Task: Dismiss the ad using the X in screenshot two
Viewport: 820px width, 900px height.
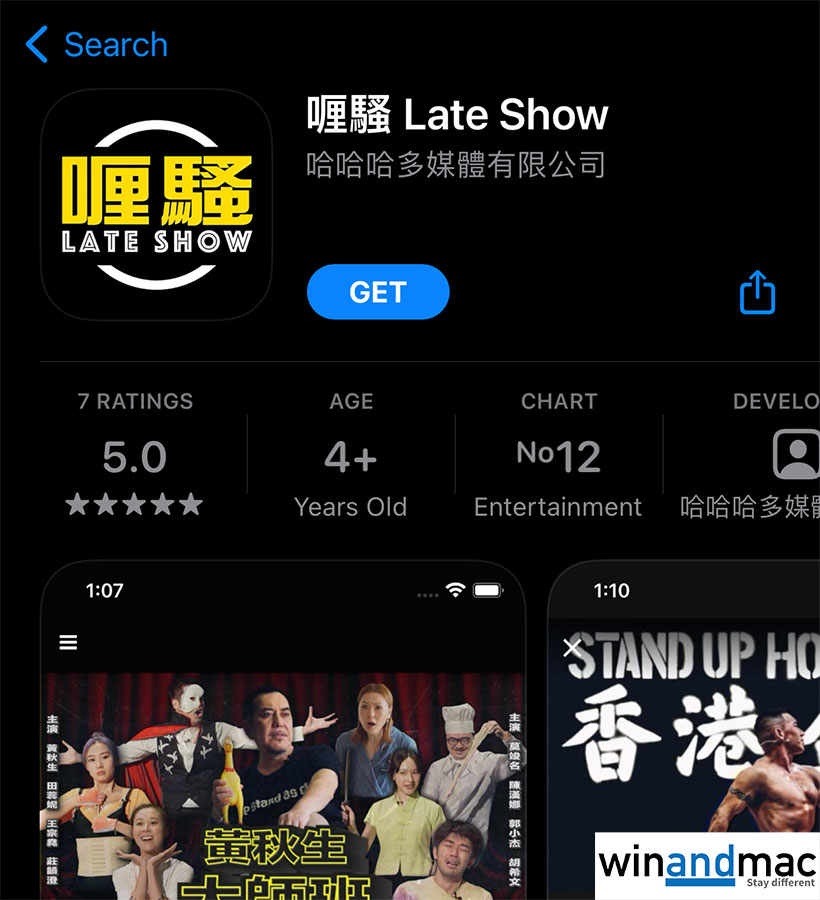Action: tap(572, 647)
